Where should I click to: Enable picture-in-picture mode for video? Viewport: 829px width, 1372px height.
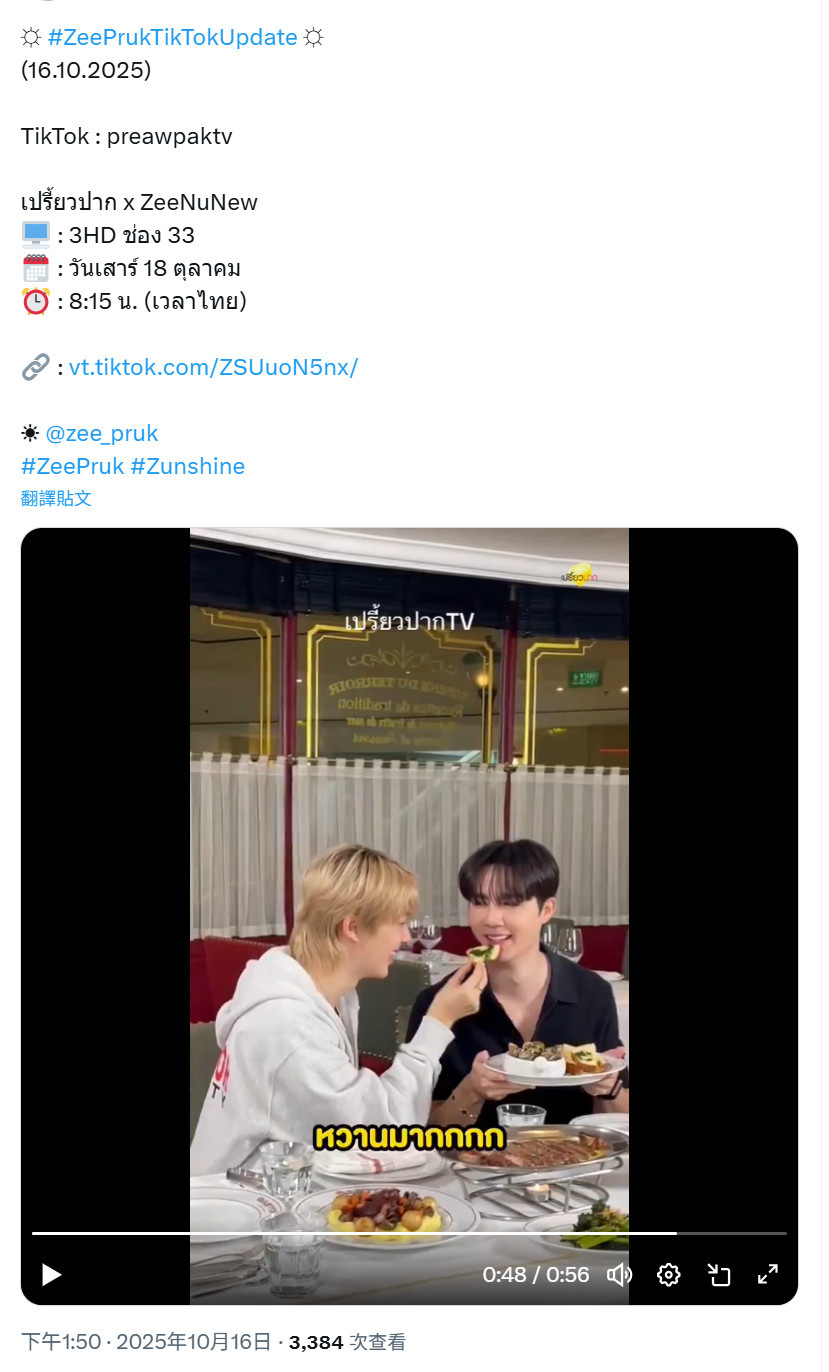click(718, 1274)
